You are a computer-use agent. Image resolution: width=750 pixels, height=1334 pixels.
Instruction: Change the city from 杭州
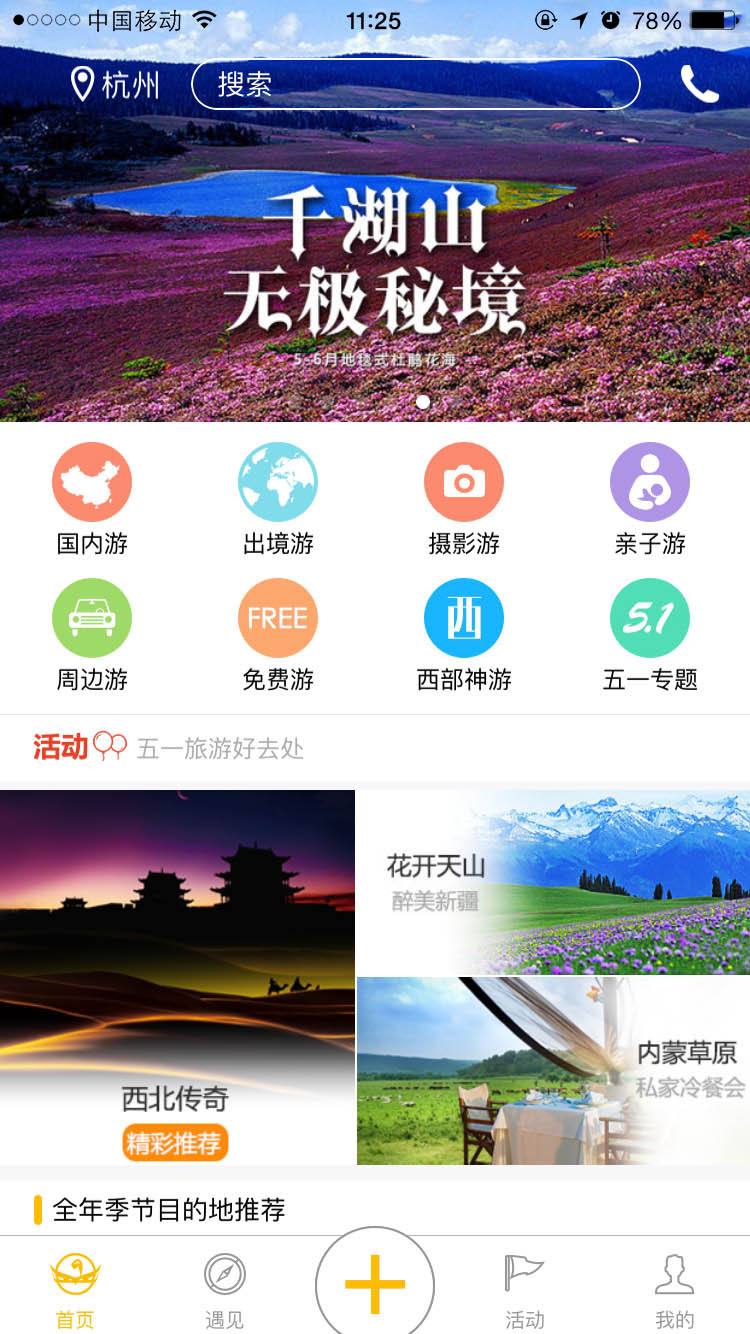click(x=114, y=84)
